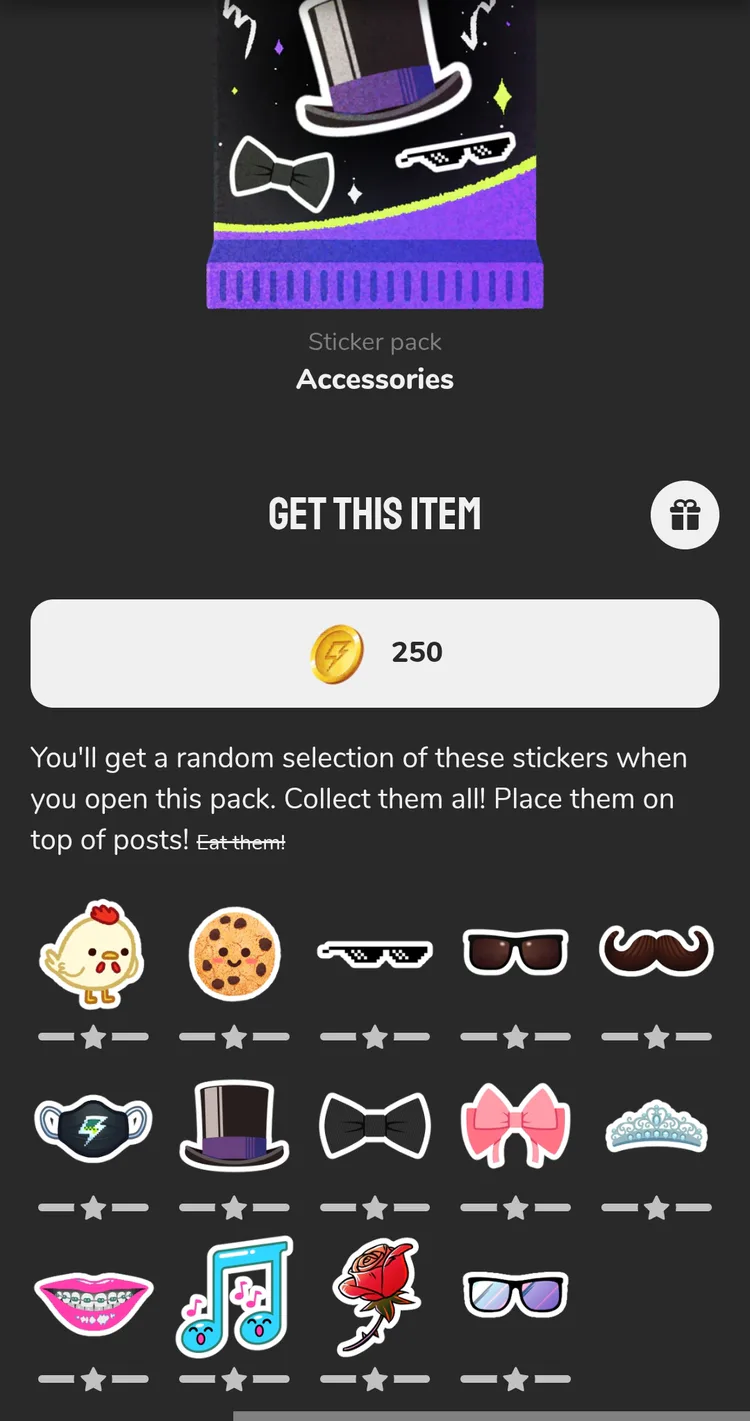
Task: View the dark brown sunglasses sticker
Action: [515, 951]
